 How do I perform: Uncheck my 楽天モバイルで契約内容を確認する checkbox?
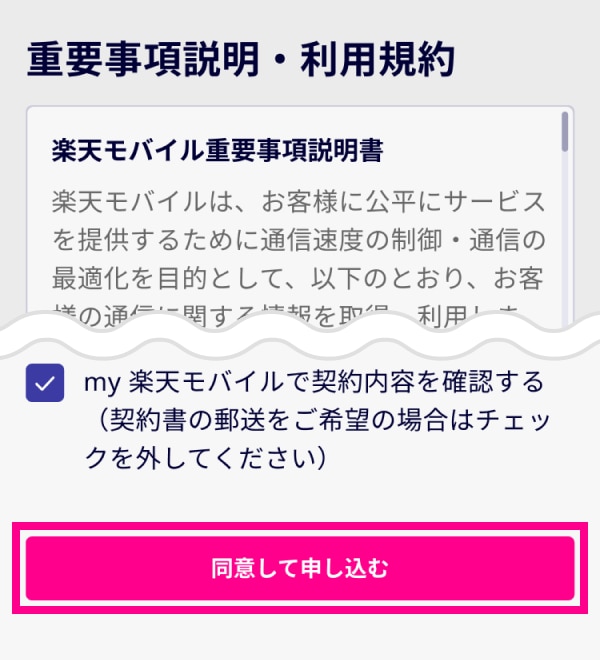45,383
